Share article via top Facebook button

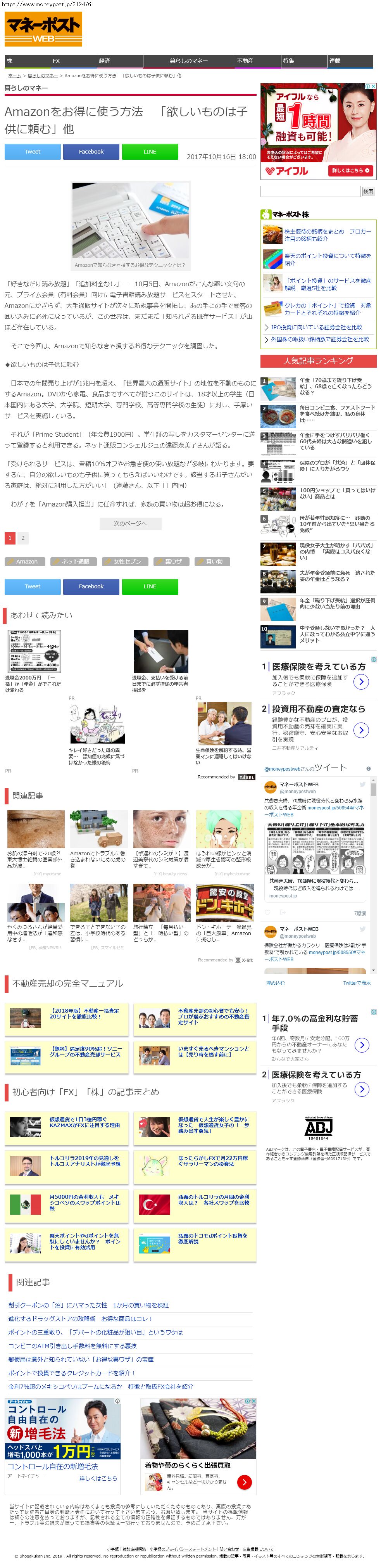(91, 152)
